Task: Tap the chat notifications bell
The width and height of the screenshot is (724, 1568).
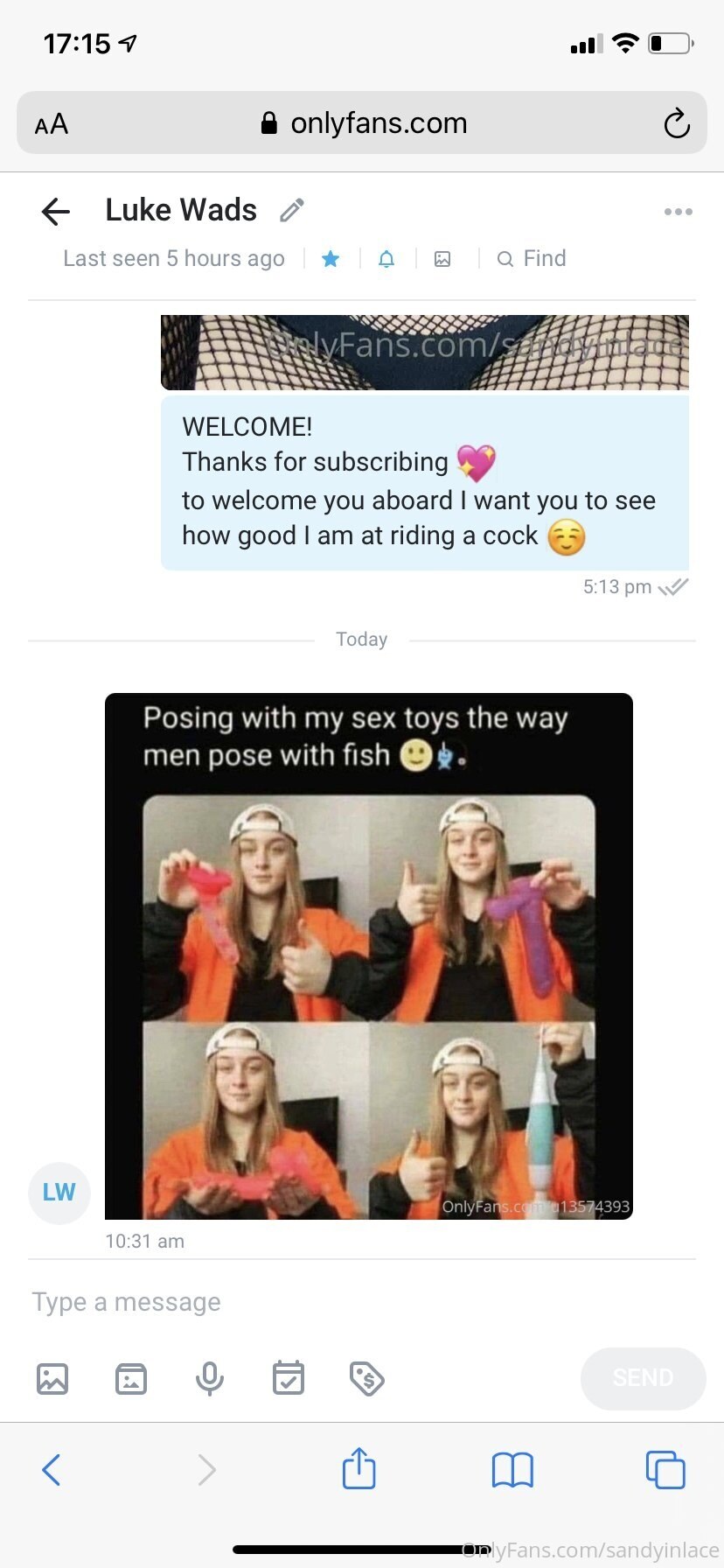Action: (x=386, y=259)
